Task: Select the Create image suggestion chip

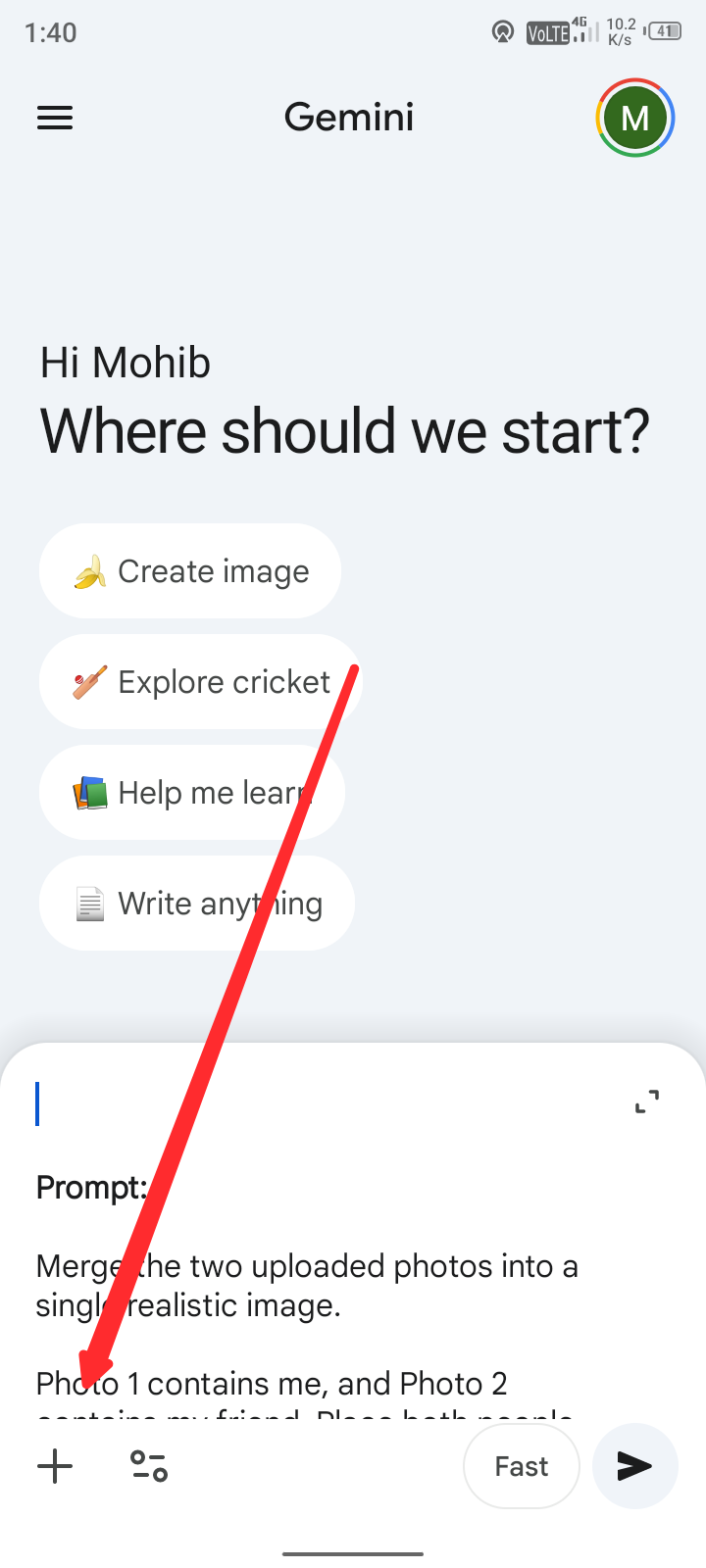Action: tap(190, 571)
